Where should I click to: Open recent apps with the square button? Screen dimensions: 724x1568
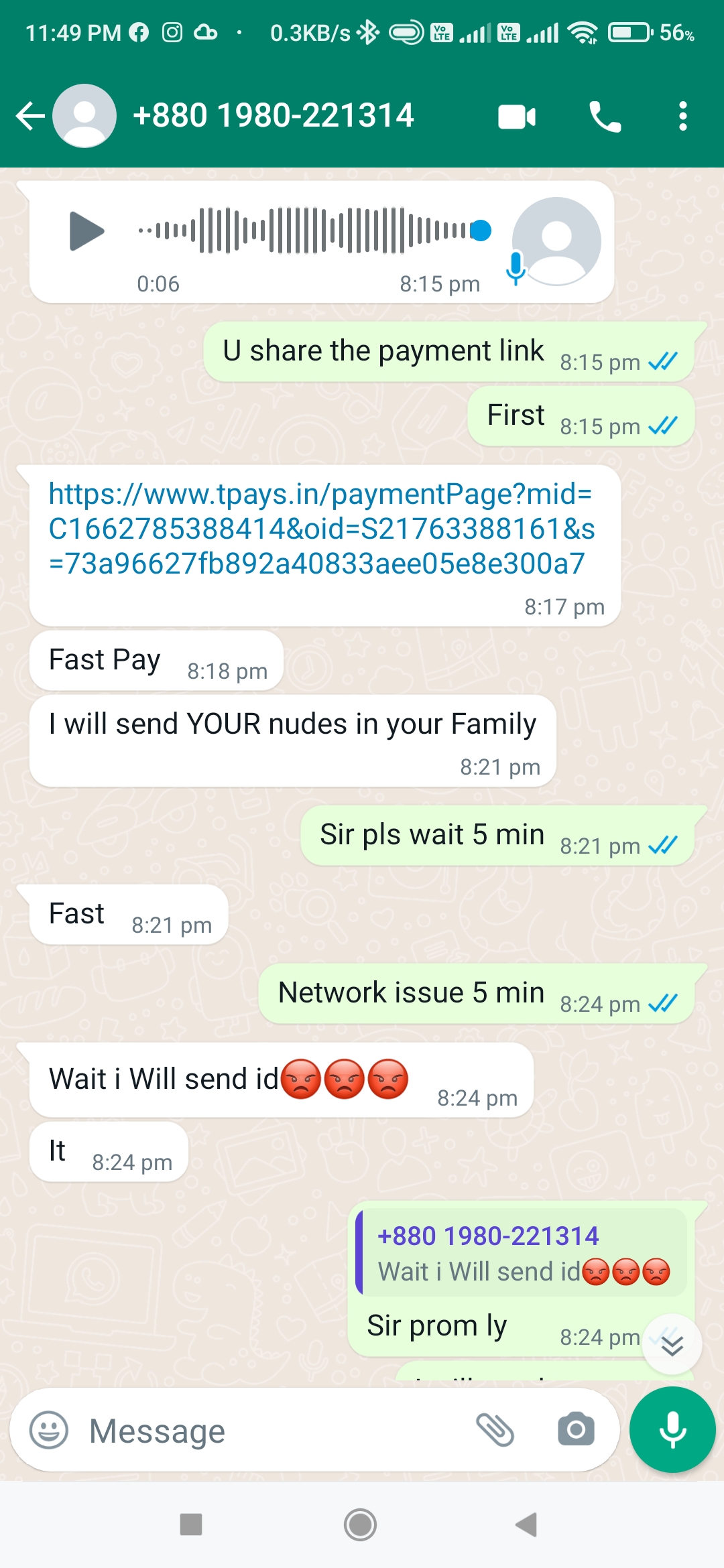click(191, 1524)
